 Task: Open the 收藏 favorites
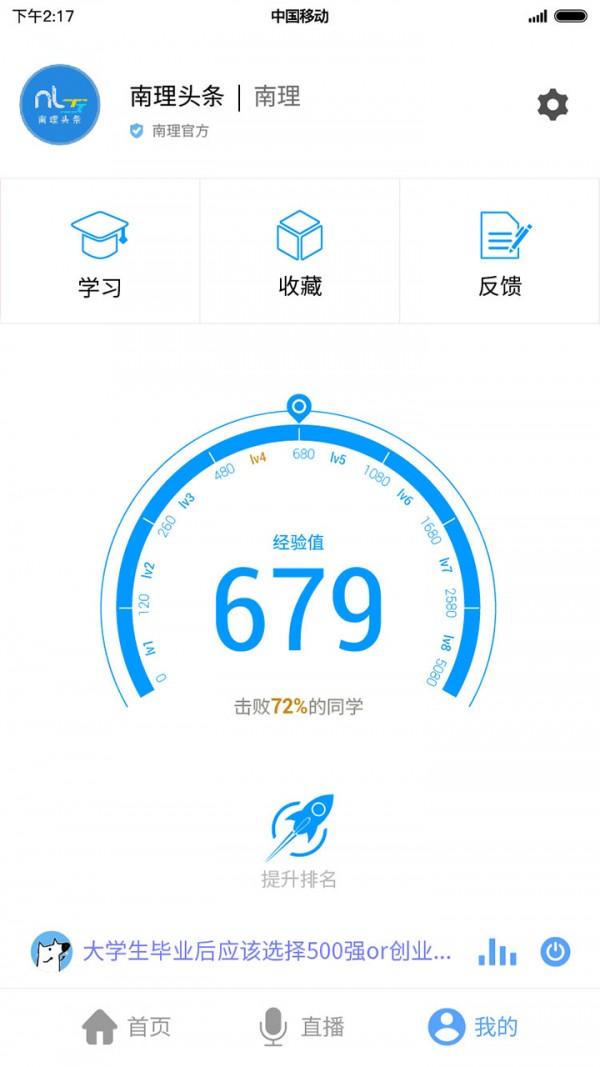point(300,252)
